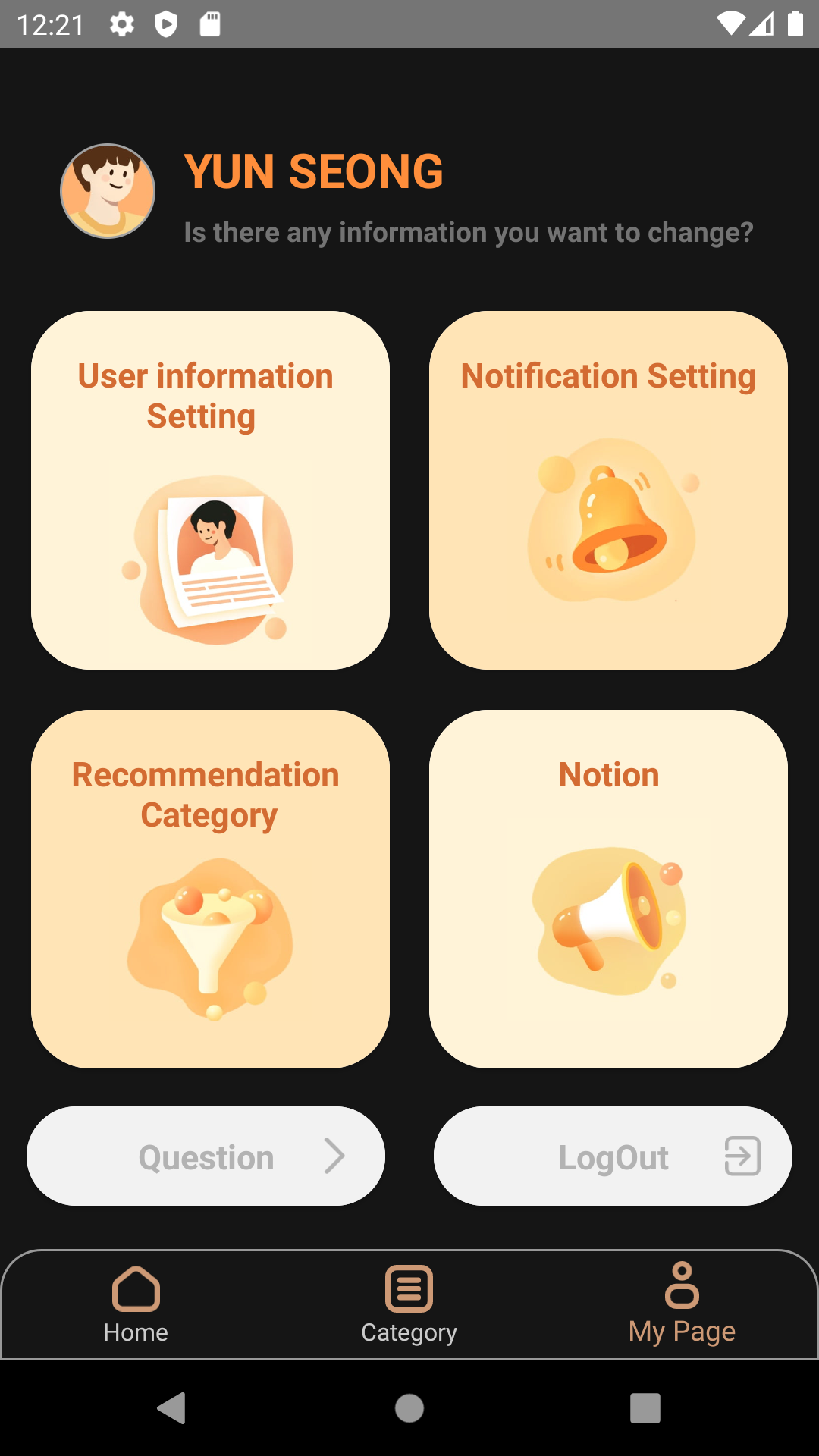Go back using system back button
This screenshot has width=819, height=1456.
(171, 1408)
